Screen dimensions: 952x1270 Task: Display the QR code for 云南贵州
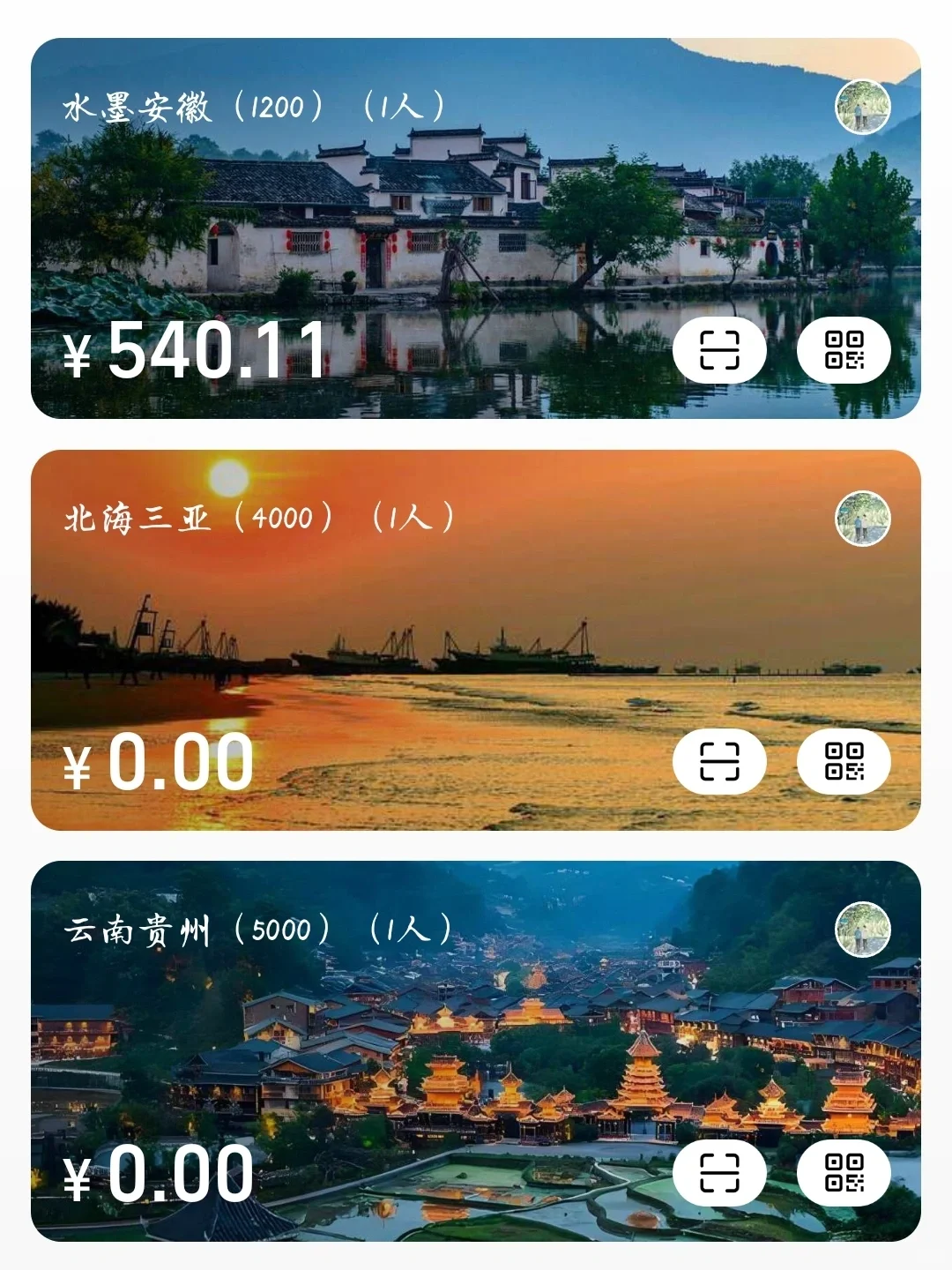(844, 1172)
